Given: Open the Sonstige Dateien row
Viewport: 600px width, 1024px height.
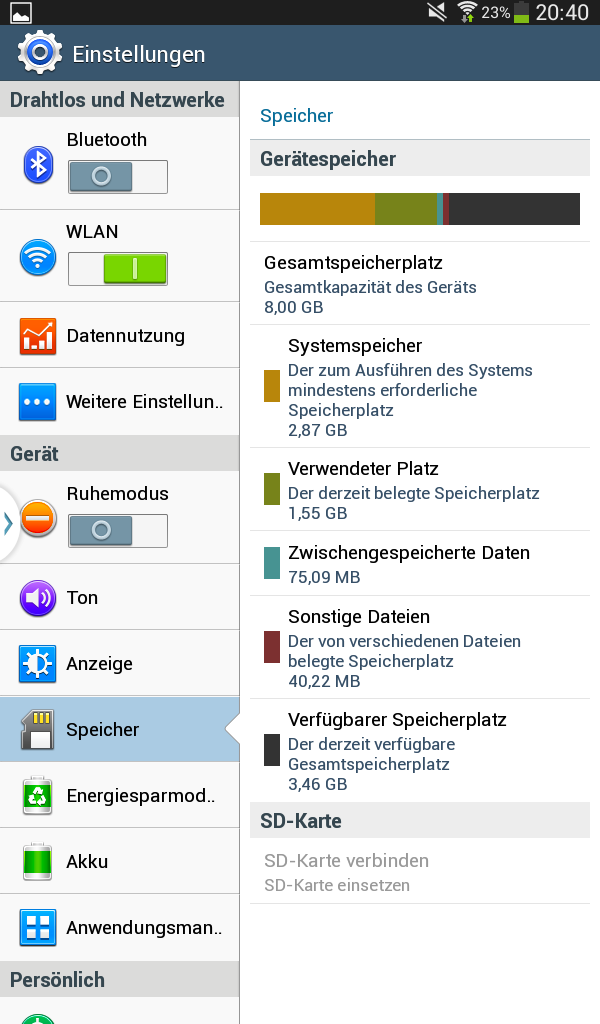Looking at the screenshot, I should (x=420, y=648).
